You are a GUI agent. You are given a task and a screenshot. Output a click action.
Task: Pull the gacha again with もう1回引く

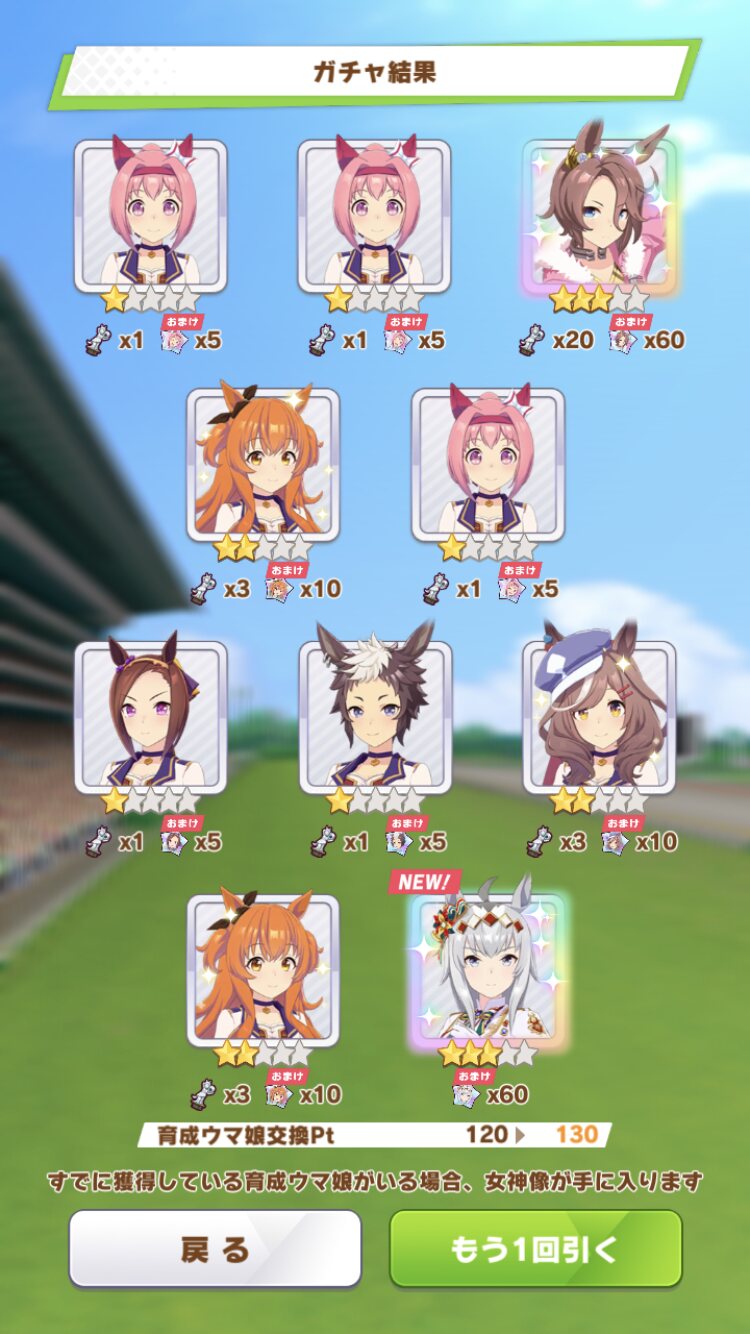click(x=535, y=1248)
